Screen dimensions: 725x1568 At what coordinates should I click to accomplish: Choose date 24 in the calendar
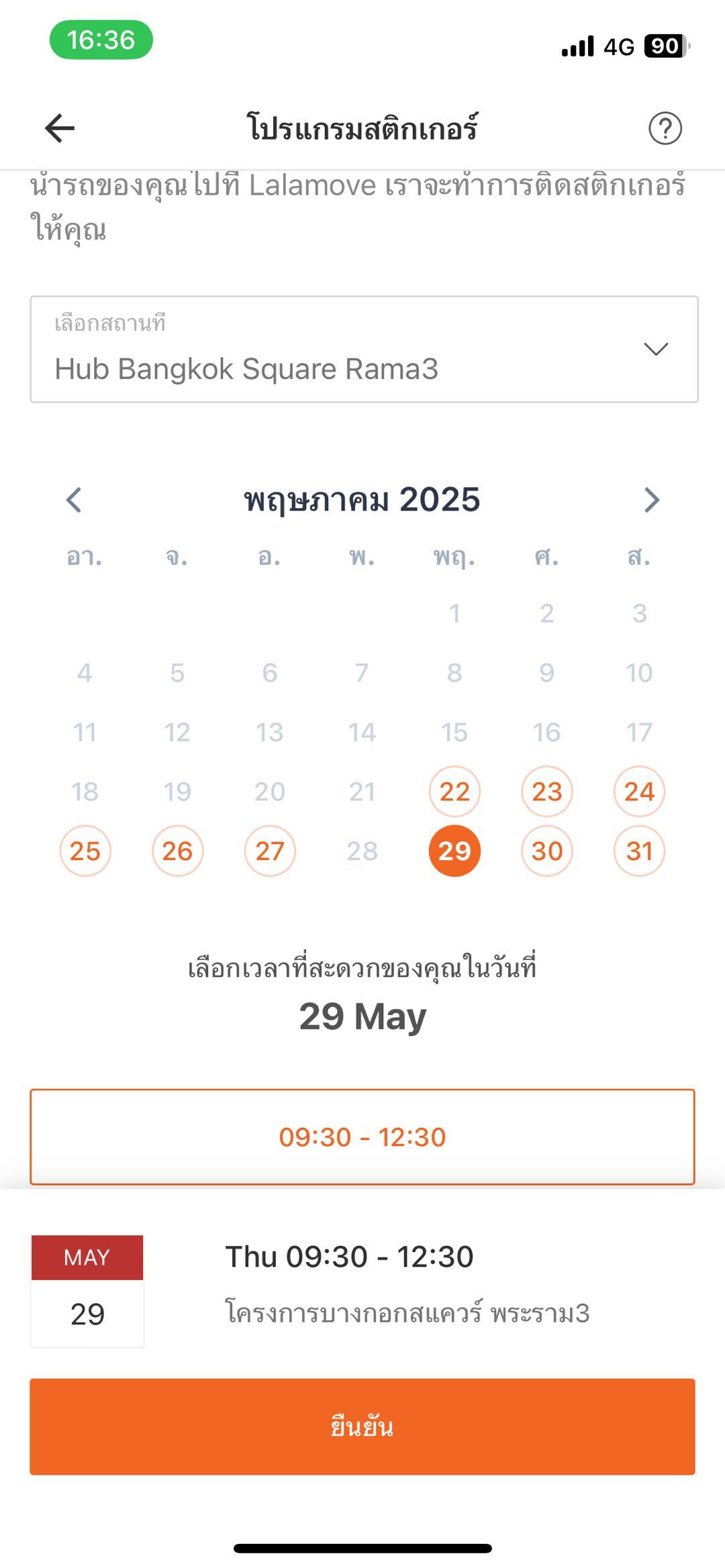639,792
